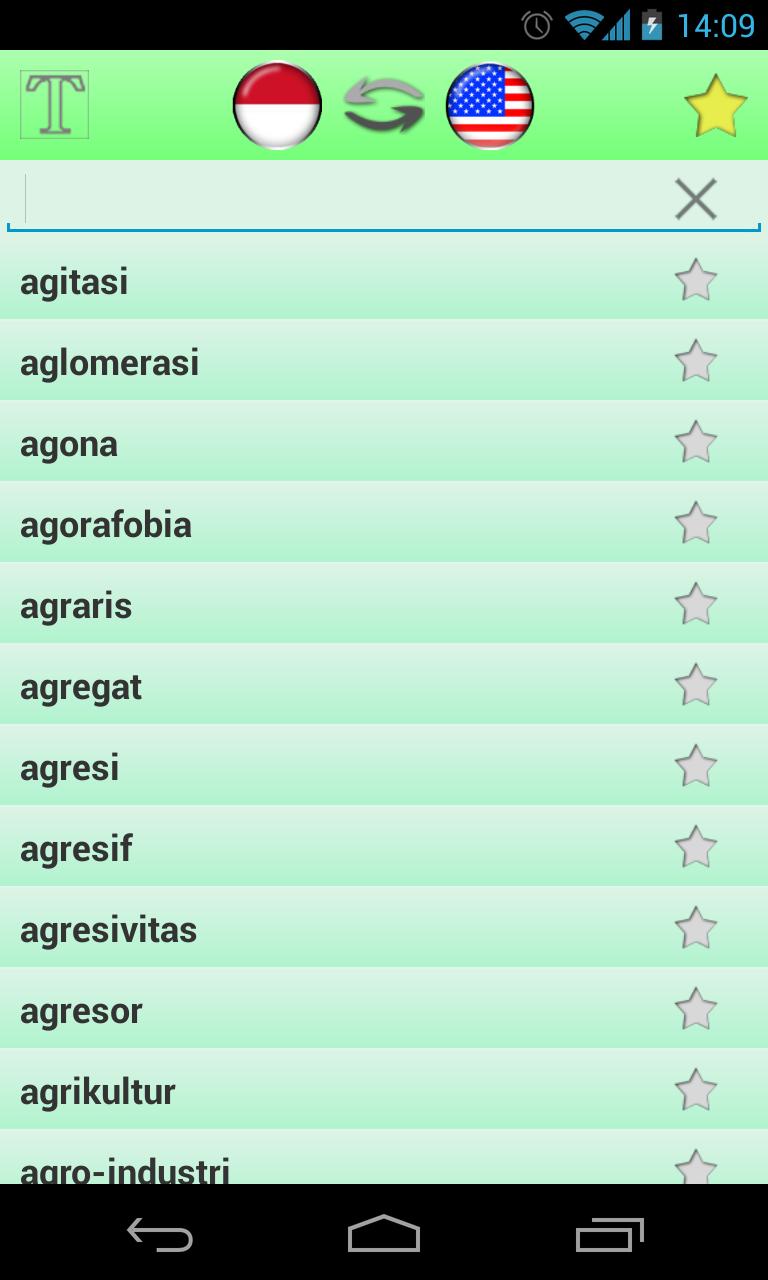Open the word agorafobia

click(x=300, y=523)
